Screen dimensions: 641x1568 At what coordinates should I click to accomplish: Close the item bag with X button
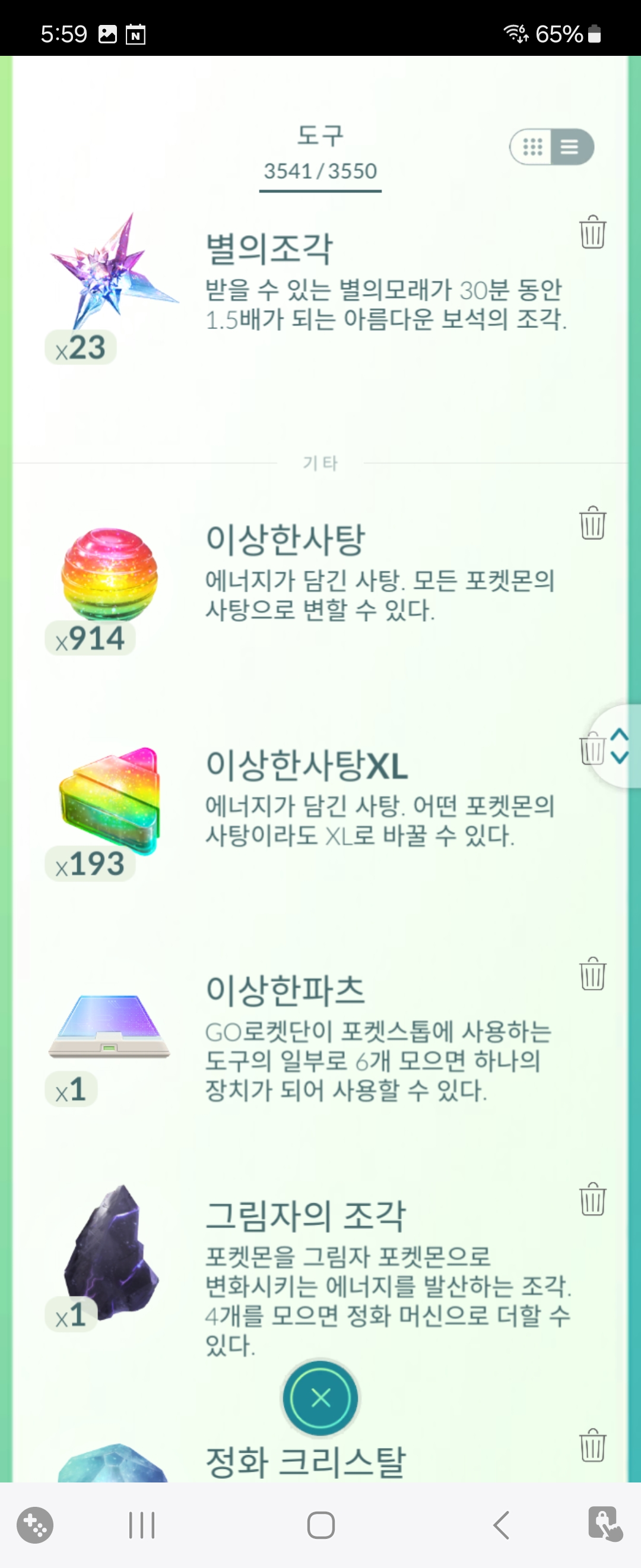point(320,1398)
